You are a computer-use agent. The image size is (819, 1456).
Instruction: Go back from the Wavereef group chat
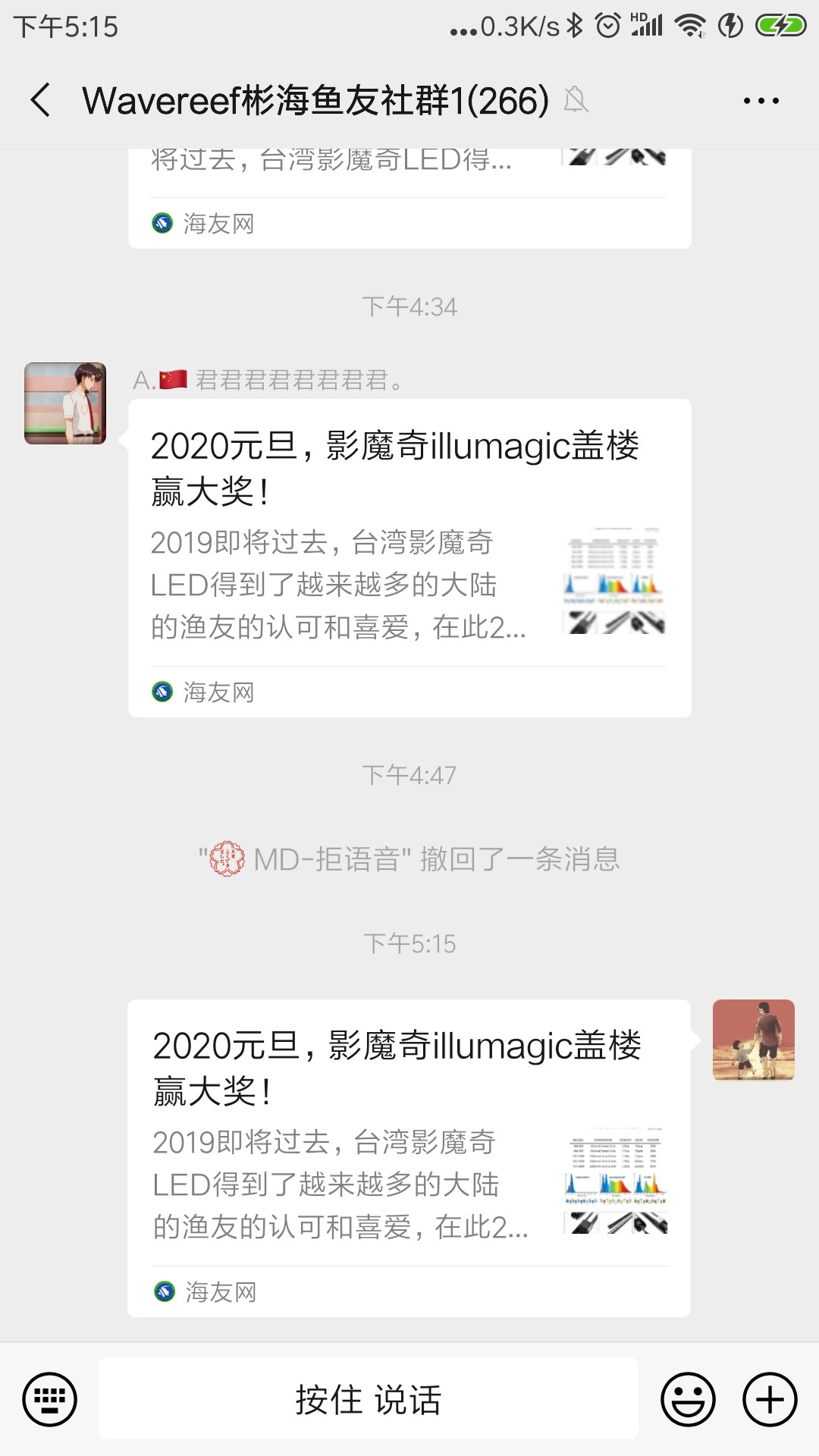coord(41,100)
